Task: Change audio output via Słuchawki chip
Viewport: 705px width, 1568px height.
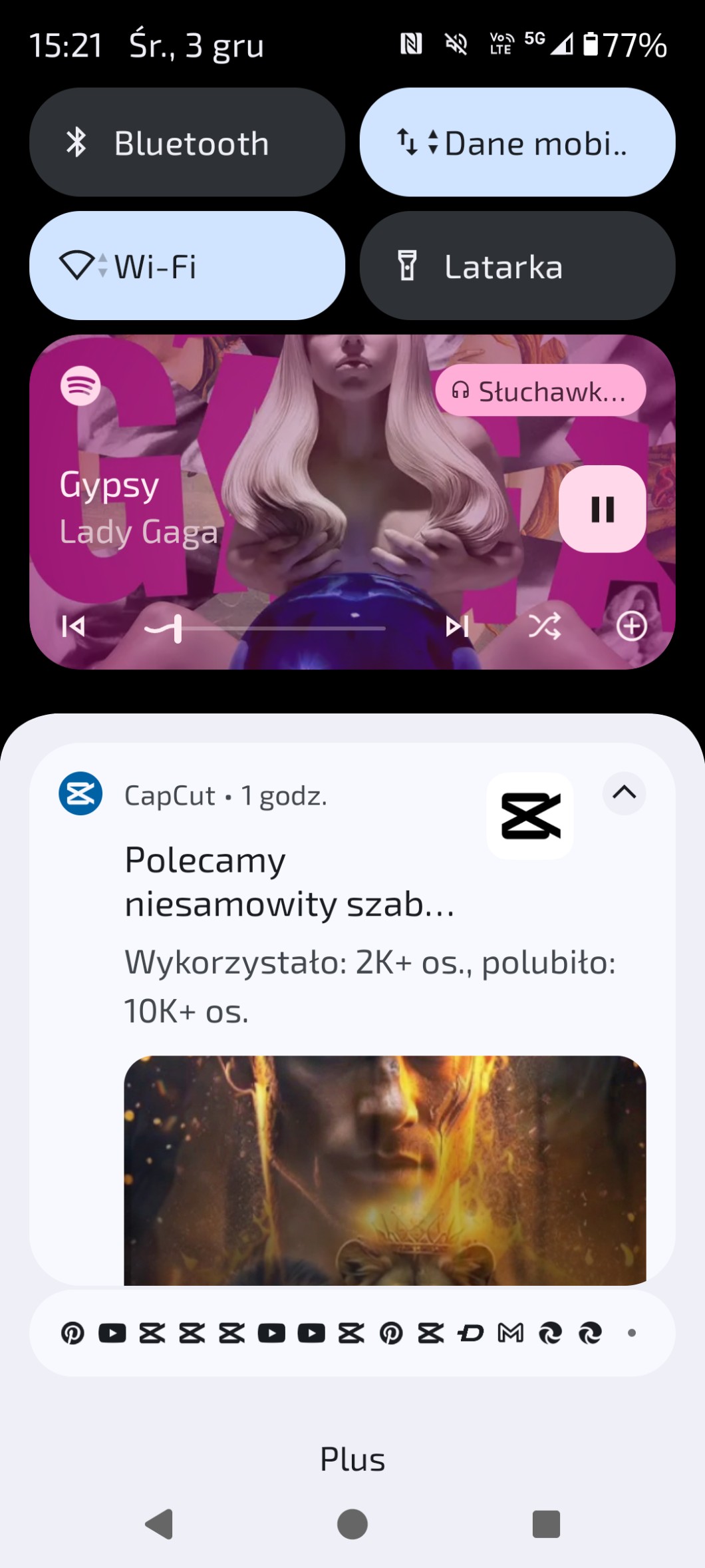Action: [x=540, y=391]
